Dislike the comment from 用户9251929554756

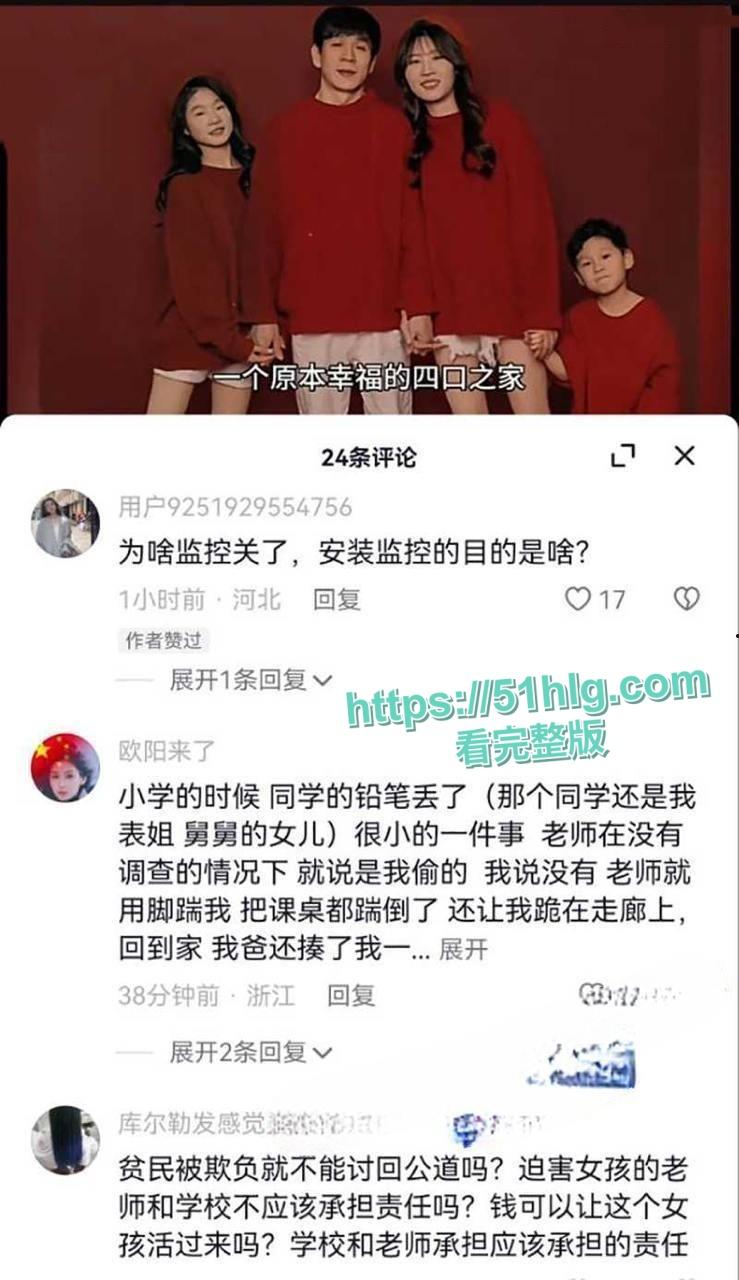(686, 599)
